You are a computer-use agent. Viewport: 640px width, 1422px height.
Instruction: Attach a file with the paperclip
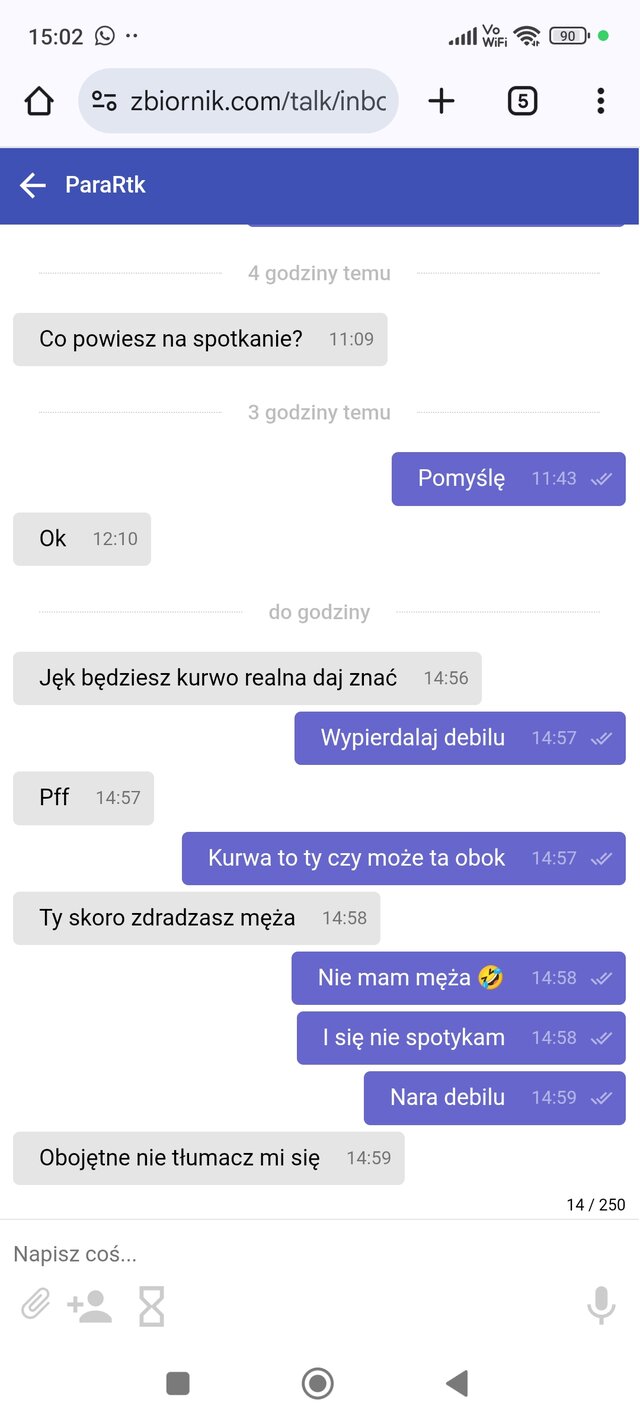pos(36,1305)
